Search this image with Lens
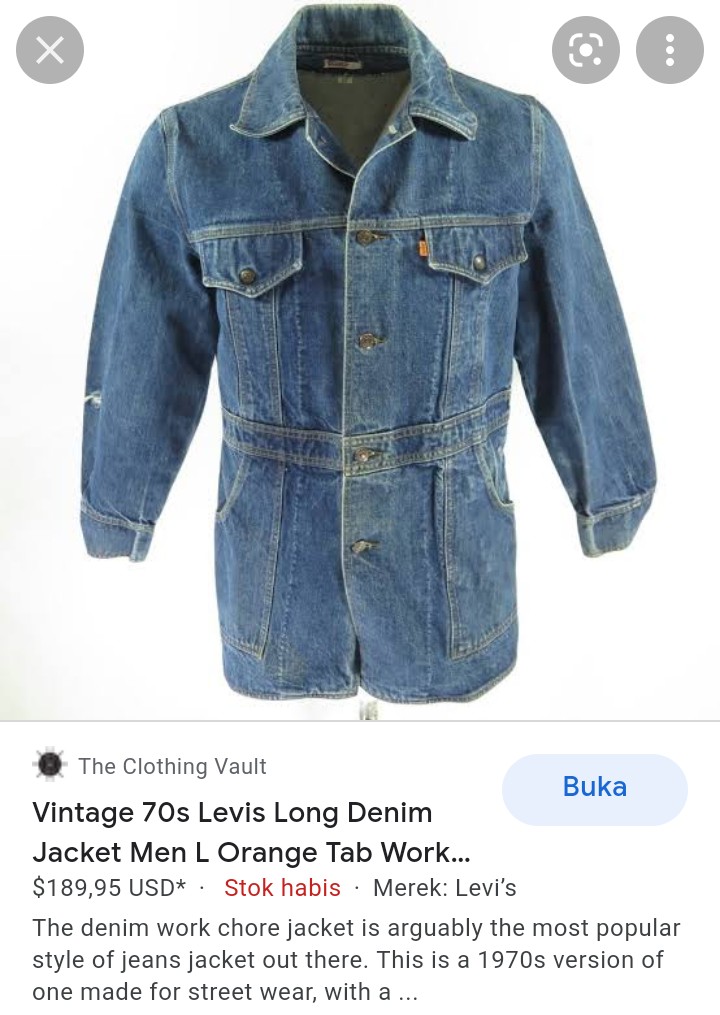 point(586,50)
